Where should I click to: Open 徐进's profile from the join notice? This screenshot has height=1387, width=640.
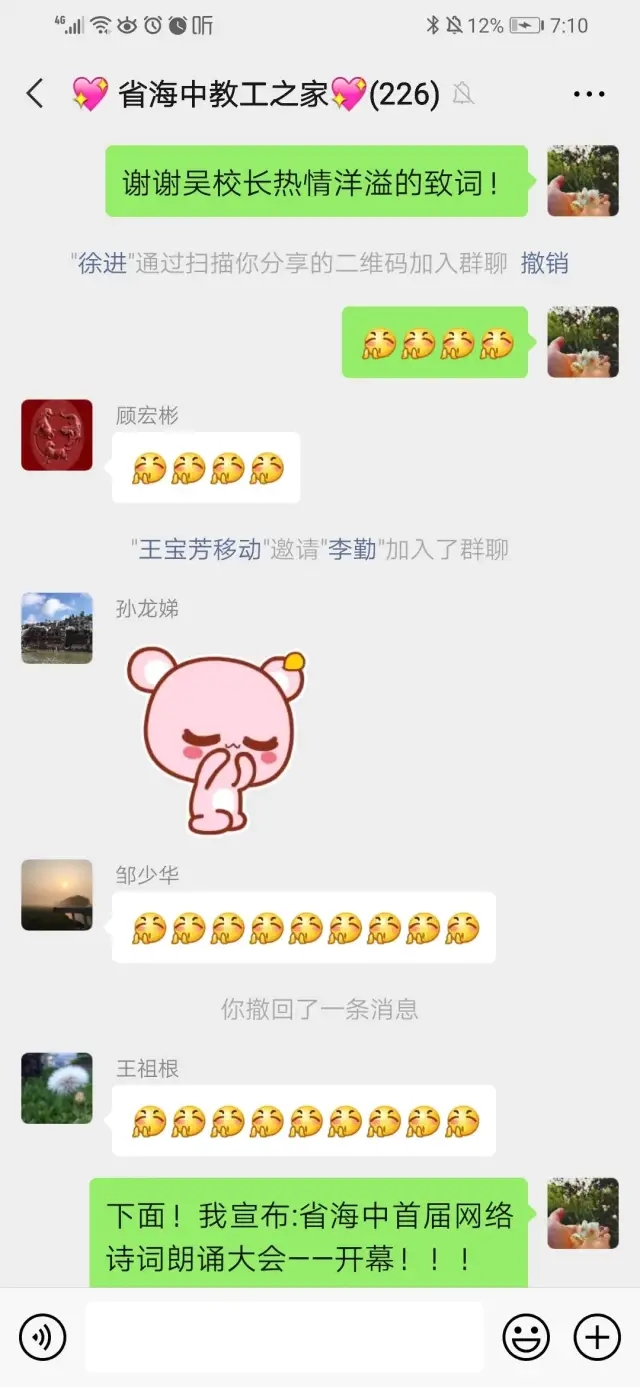click(x=103, y=263)
